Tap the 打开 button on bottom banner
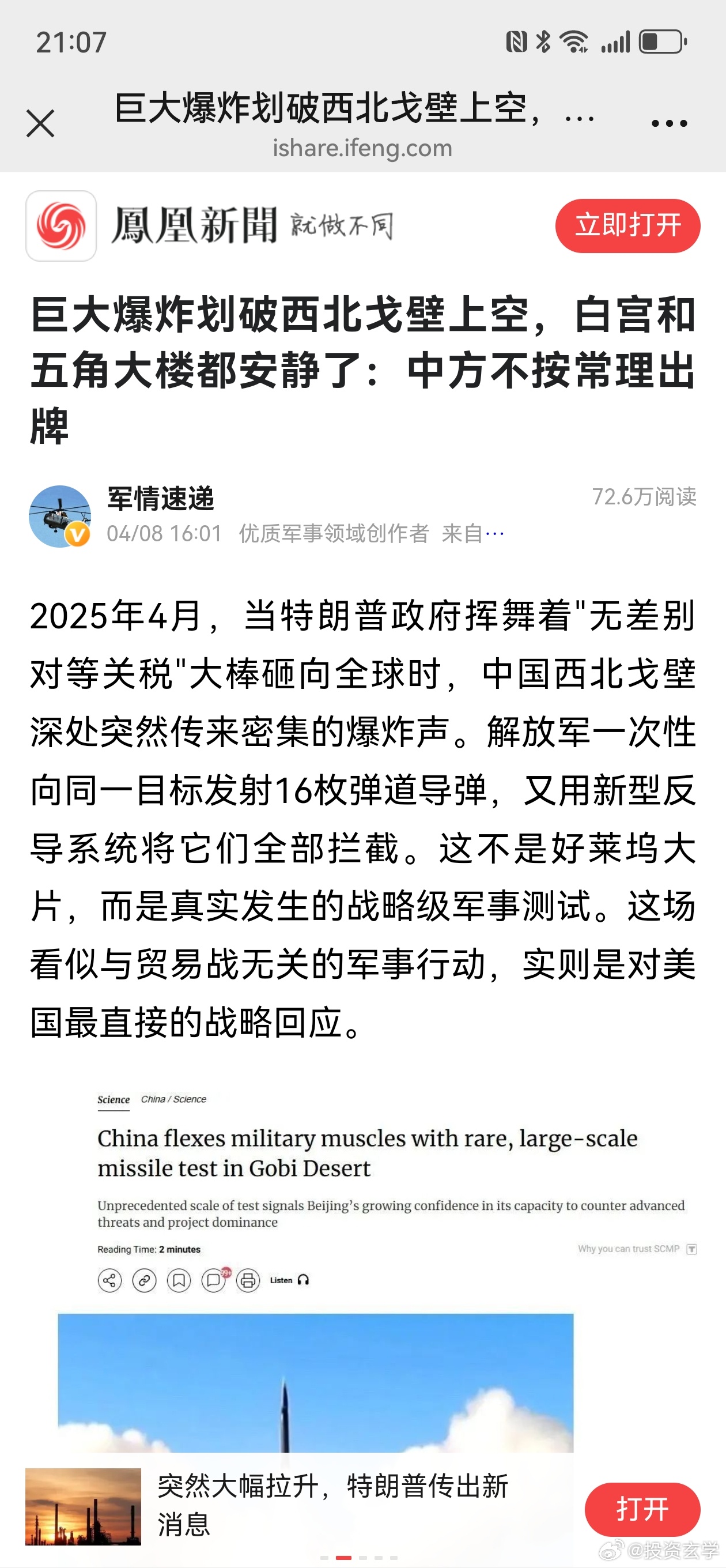Image resolution: width=726 pixels, height=1568 pixels. [x=642, y=1509]
